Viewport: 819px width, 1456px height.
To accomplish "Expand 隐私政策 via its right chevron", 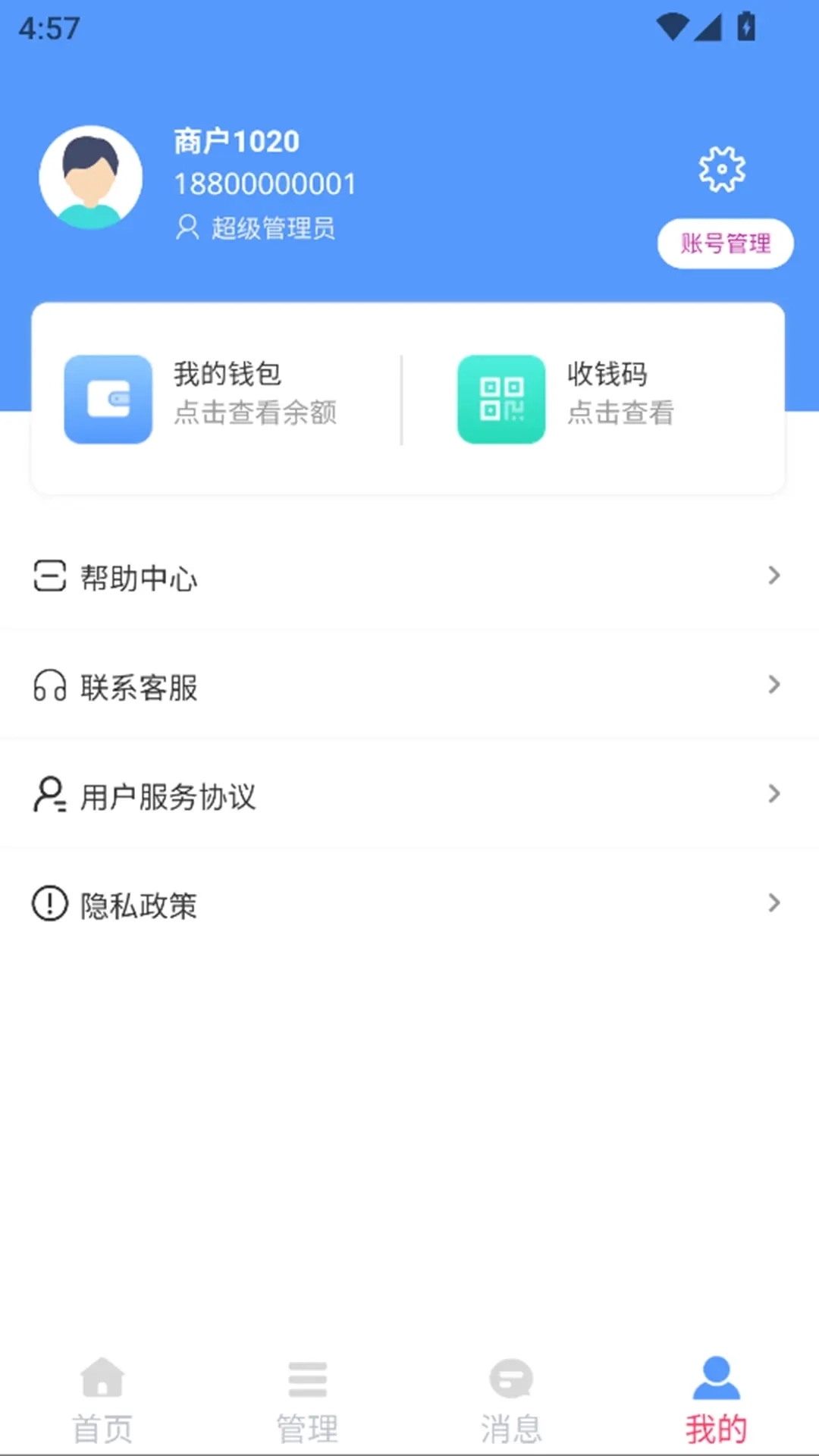I will [x=774, y=903].
